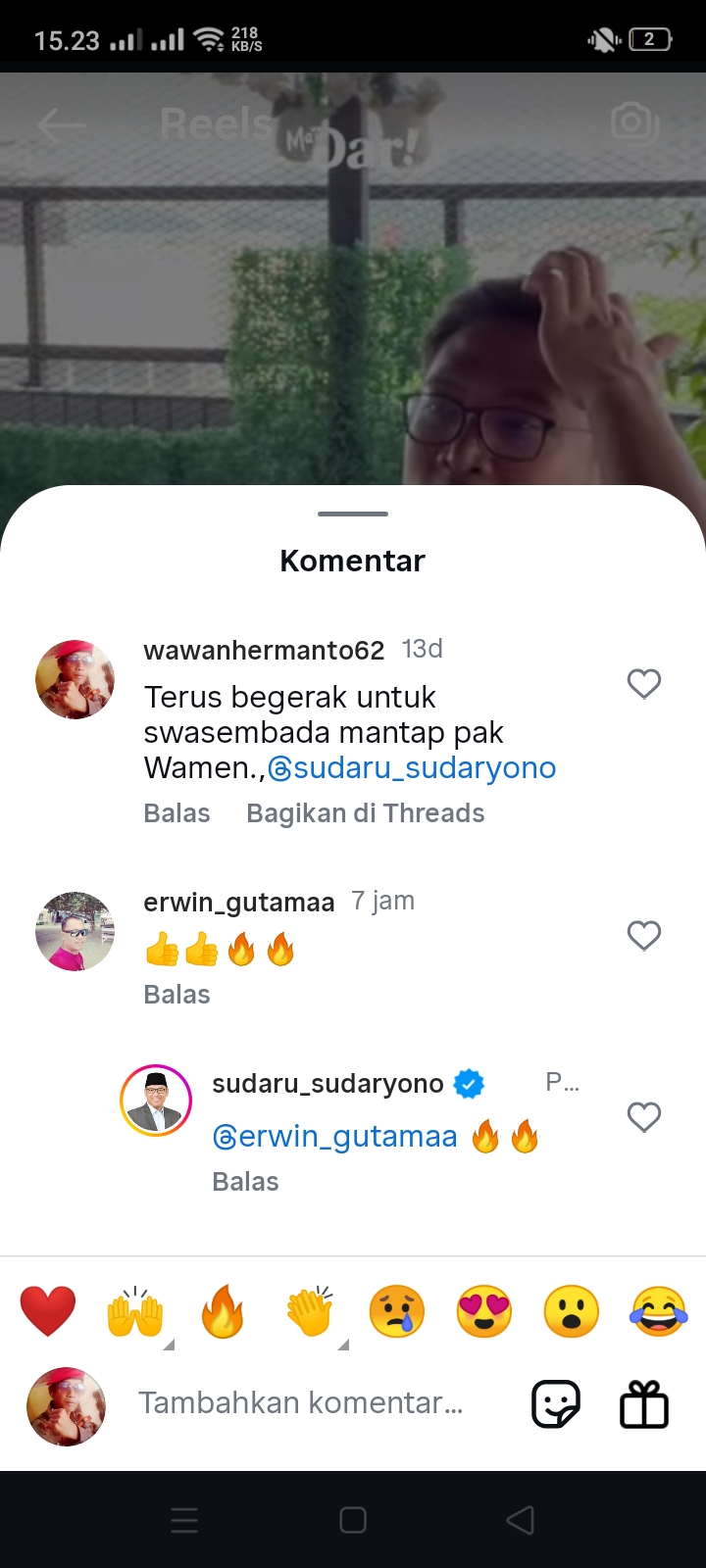Screen dimensions: 706x1568
Task: Tap Balas under wawanhermanto62's comment
Action: (x=176, y=813)
